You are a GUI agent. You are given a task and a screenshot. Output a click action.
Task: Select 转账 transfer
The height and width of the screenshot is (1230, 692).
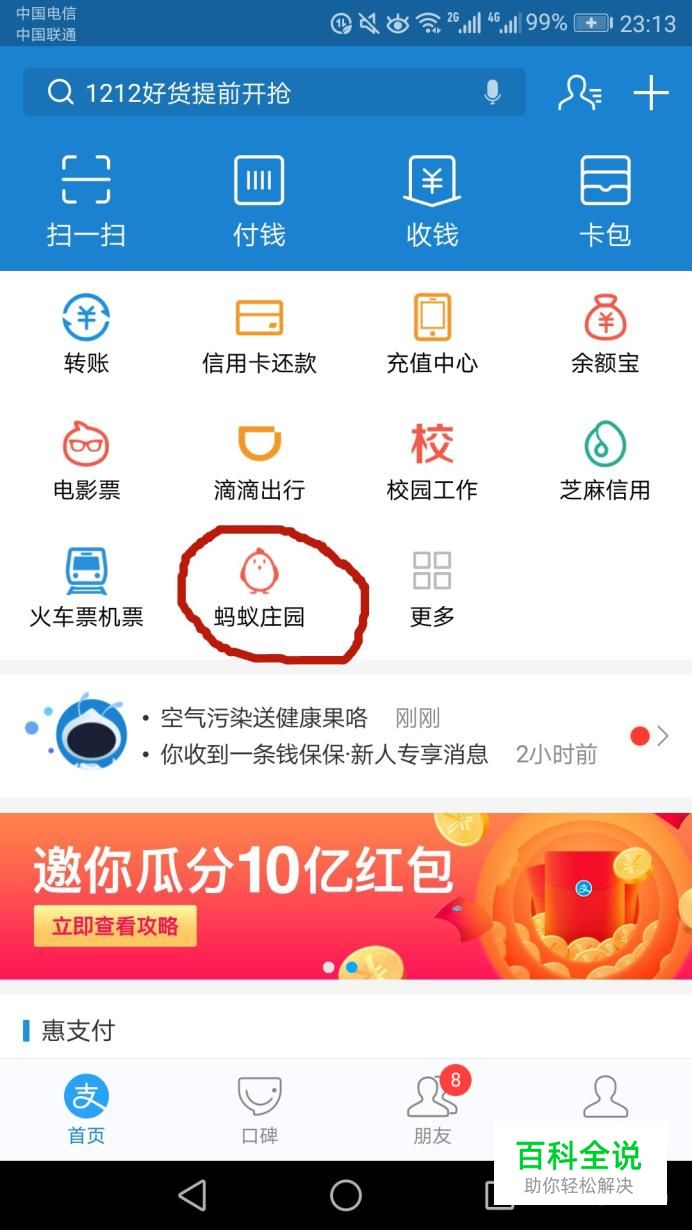click(x=86, y=334)
